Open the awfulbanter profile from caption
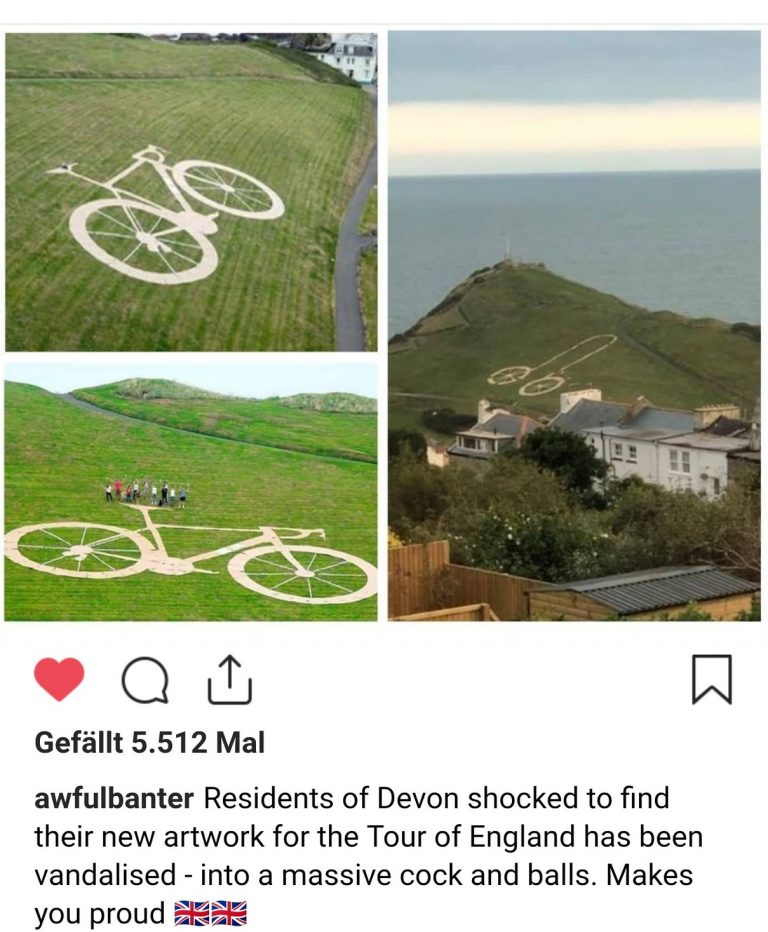The width and height of the screenshot is (768, 932). [x=115, y=798]
